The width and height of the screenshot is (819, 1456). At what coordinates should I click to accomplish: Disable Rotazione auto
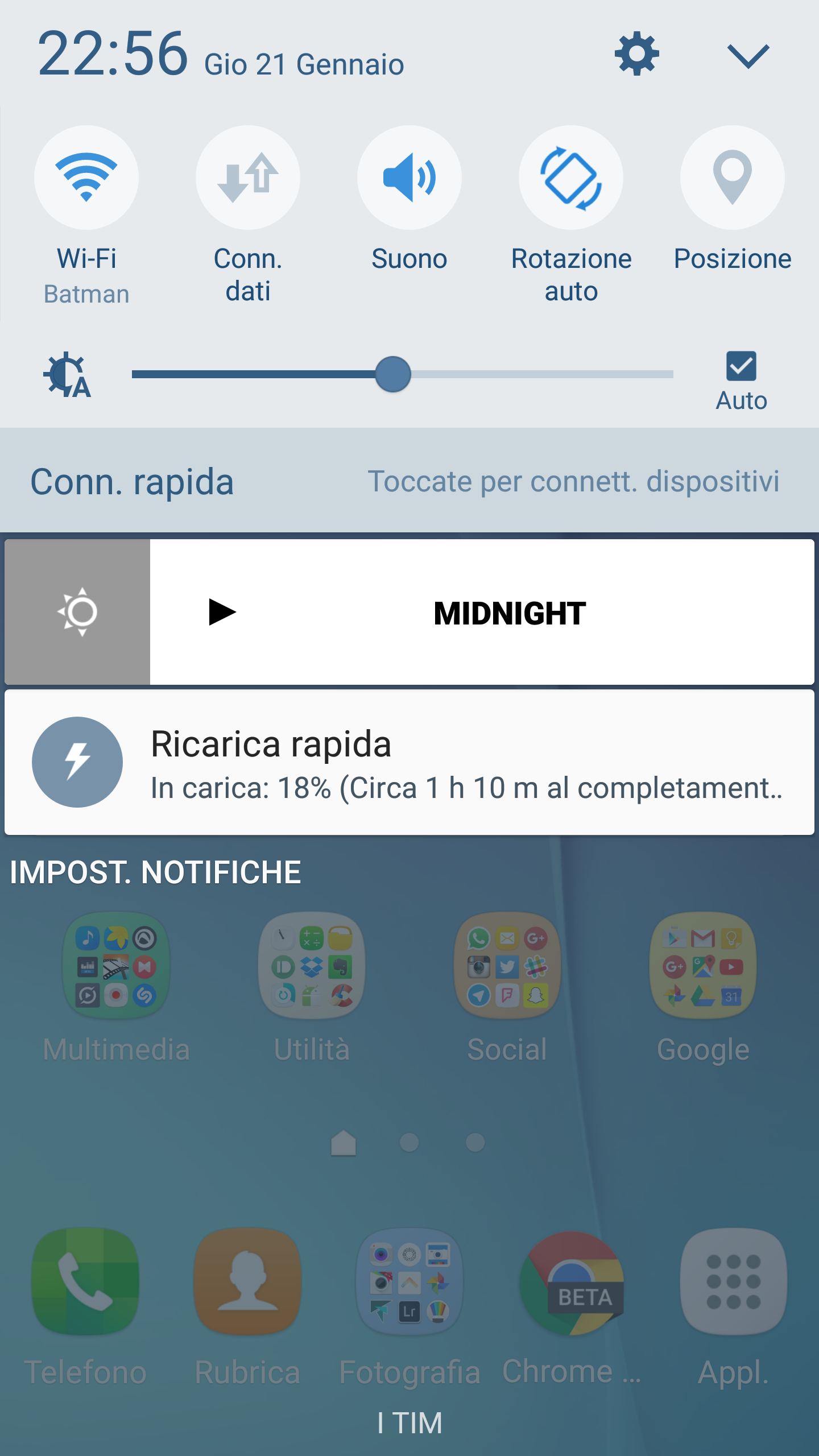571,177
